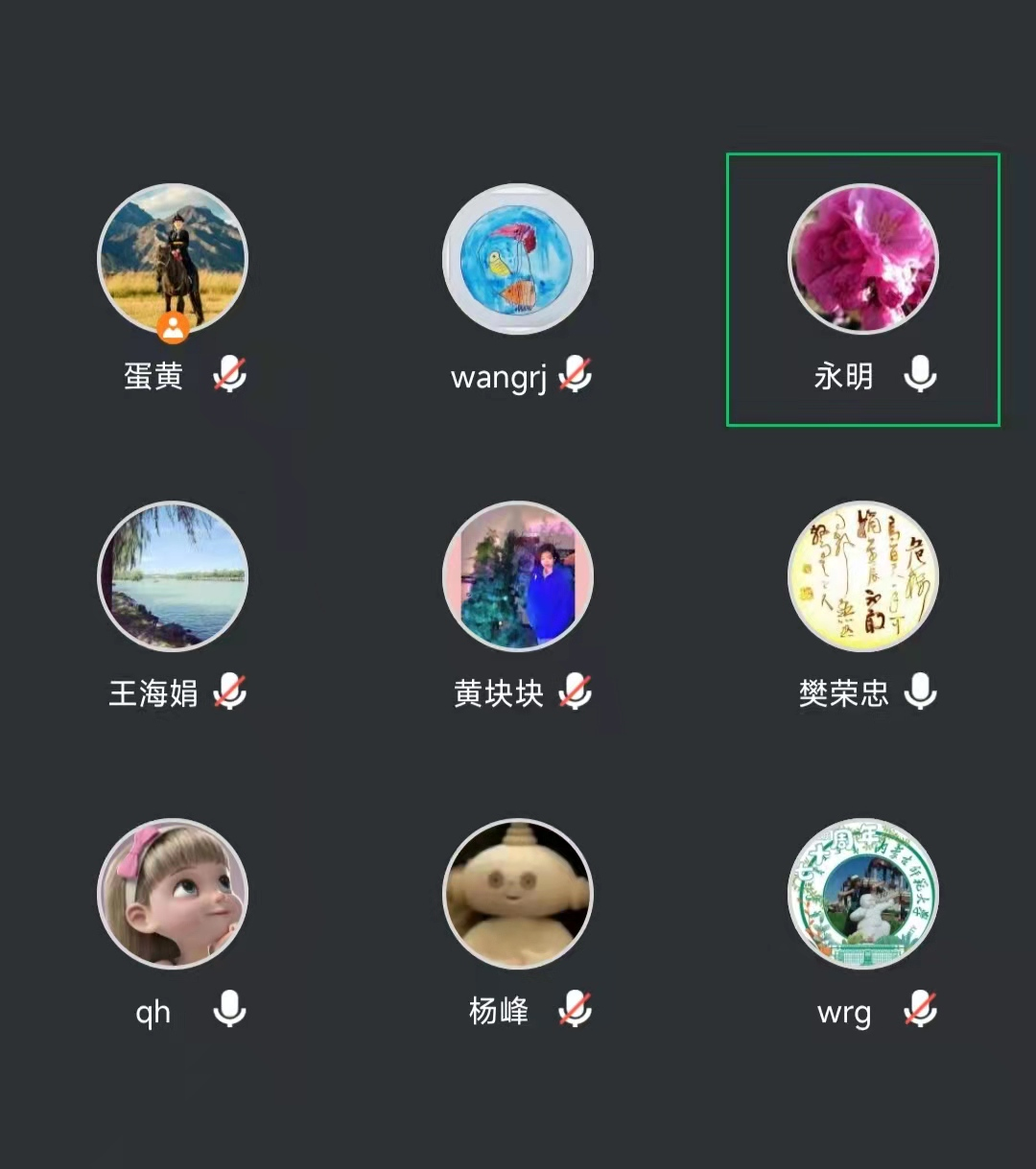The width and height of the screenshot is (1036, 1169).
Task: Tap wrg's participant tile
Action: tap(863, 894)
